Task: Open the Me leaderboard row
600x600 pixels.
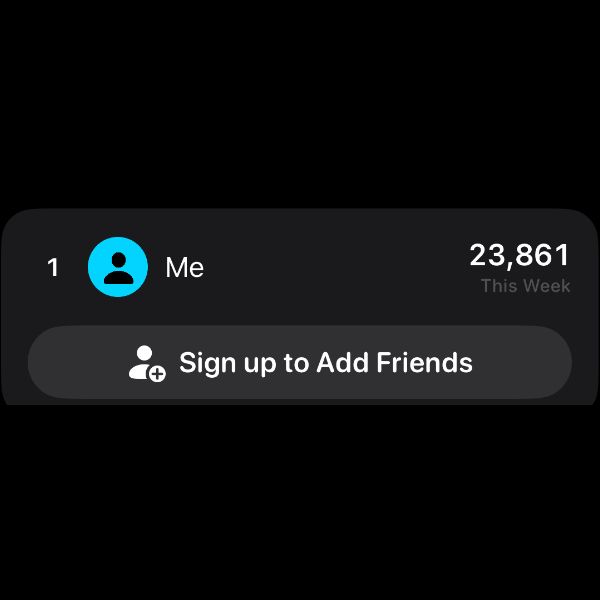Action: click(x=300, y=268)
